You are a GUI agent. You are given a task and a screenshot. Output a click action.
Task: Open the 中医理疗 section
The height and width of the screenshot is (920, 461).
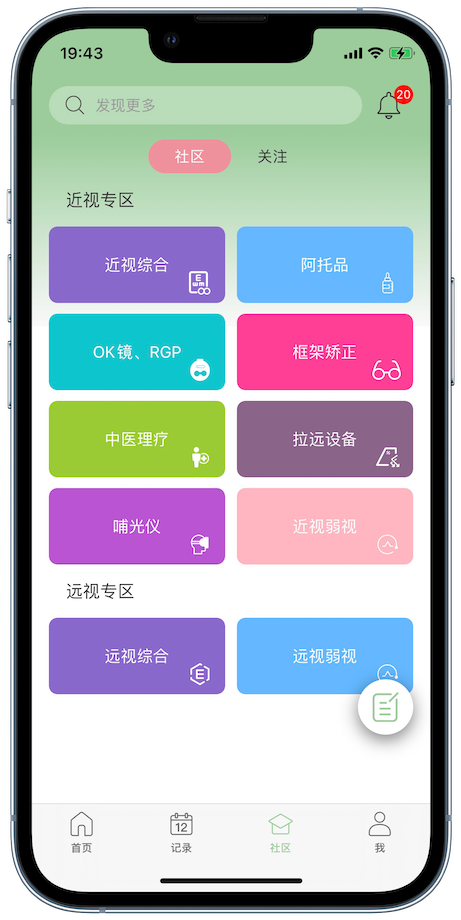(137, 439)
